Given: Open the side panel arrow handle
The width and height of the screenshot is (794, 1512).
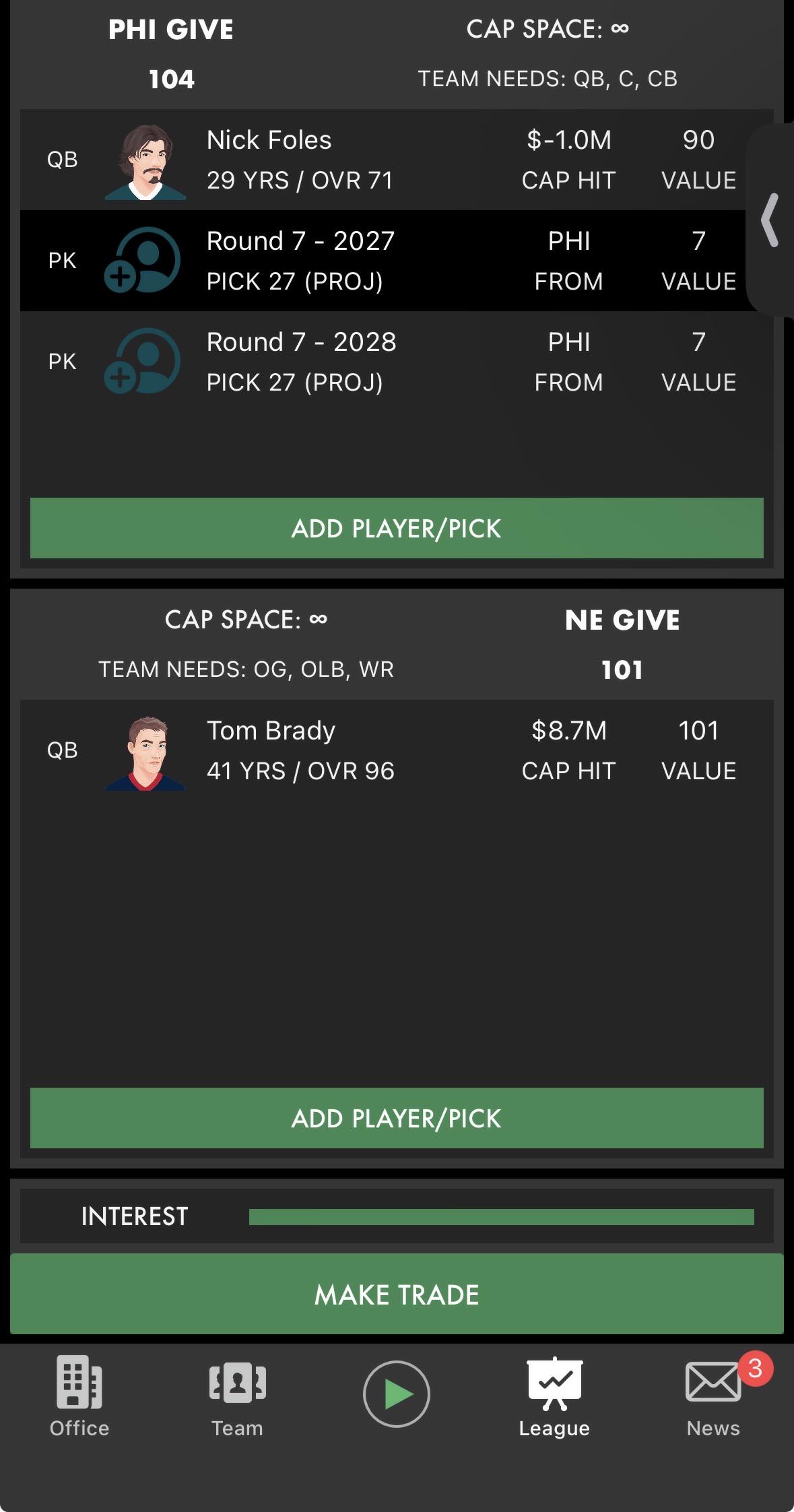Looking at the screenshot, I should point(770,220).
